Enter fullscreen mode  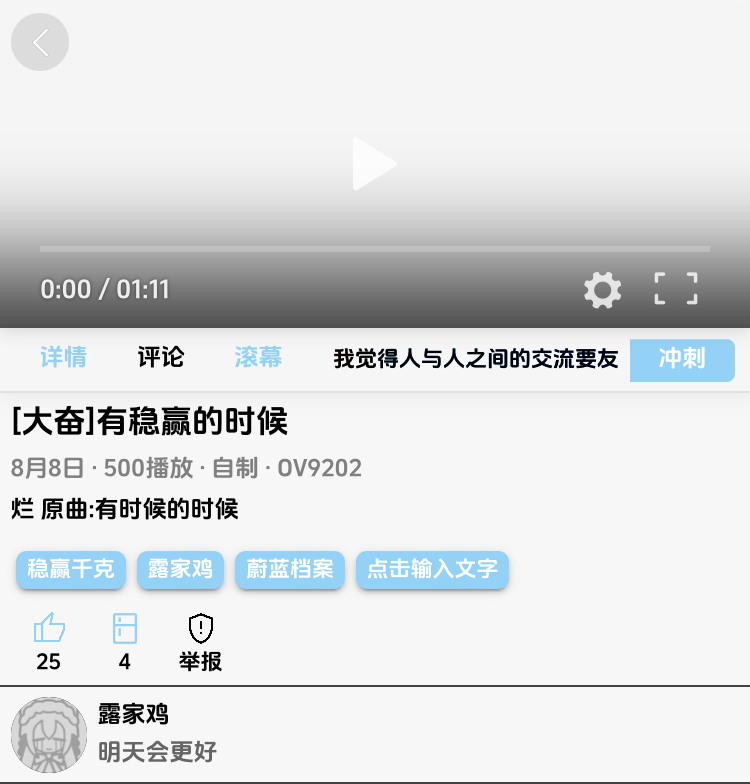tap(676, 289)
